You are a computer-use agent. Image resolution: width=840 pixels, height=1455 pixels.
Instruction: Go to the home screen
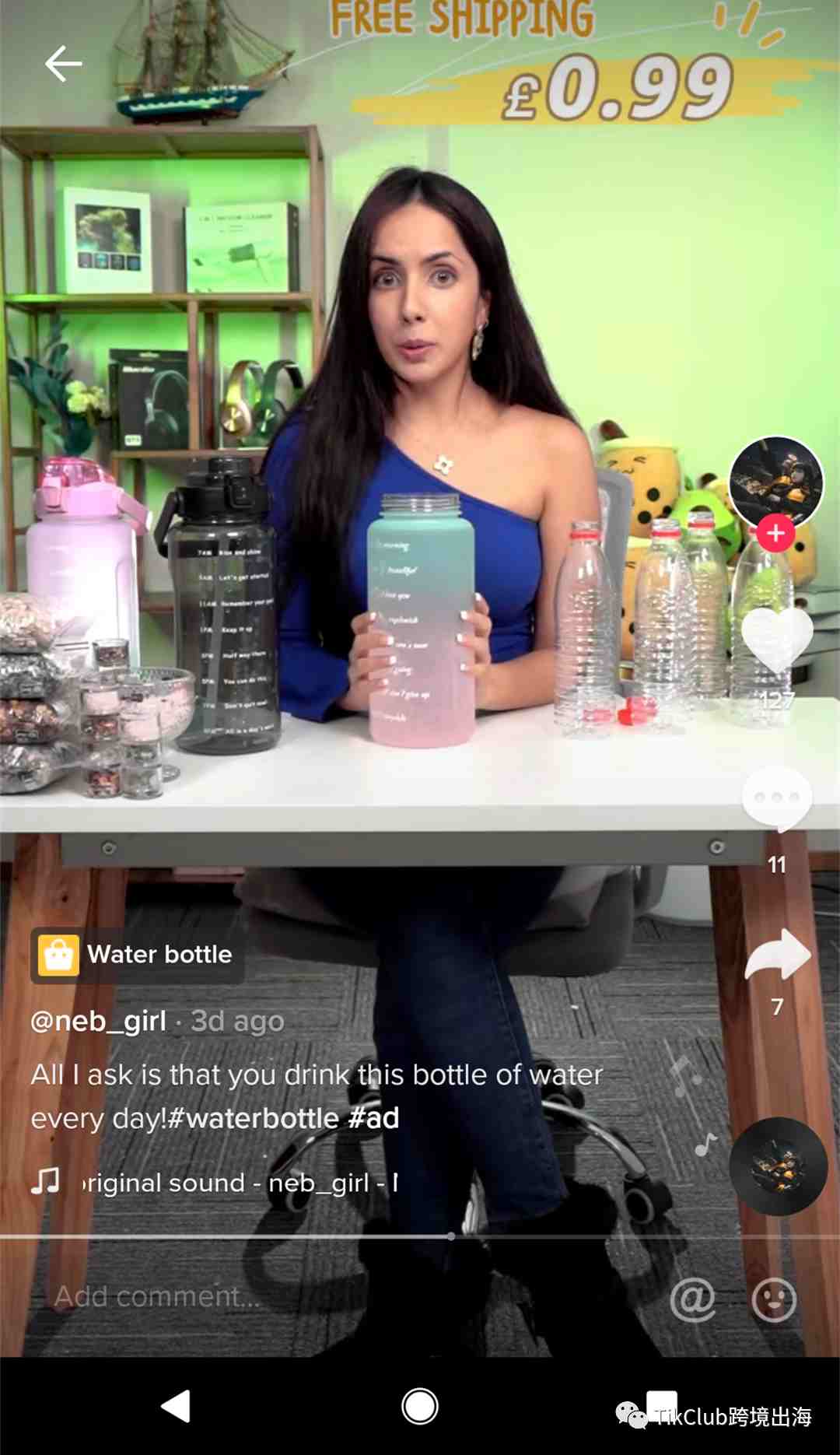(x=420, y=1407)
